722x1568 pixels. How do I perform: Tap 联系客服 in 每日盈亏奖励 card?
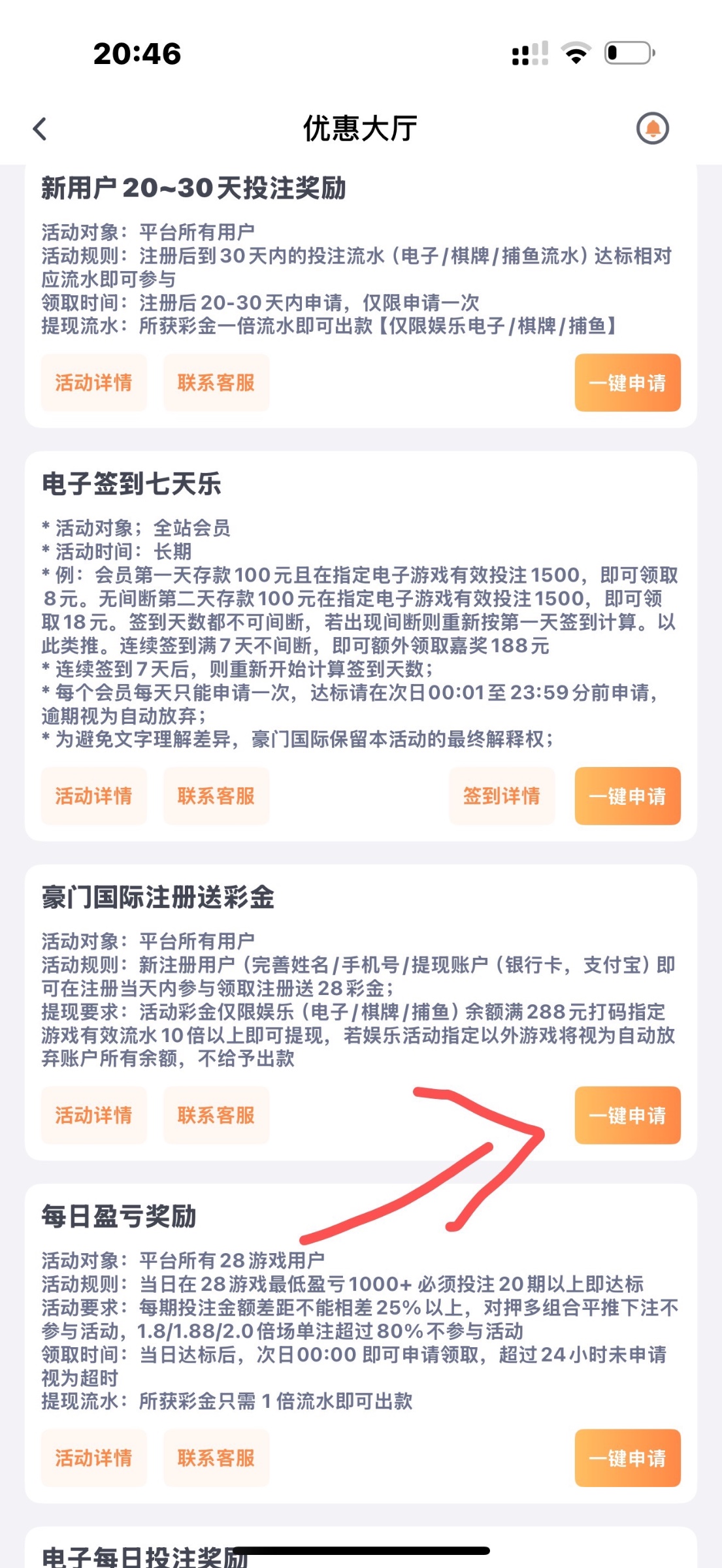pos(216,1458)
